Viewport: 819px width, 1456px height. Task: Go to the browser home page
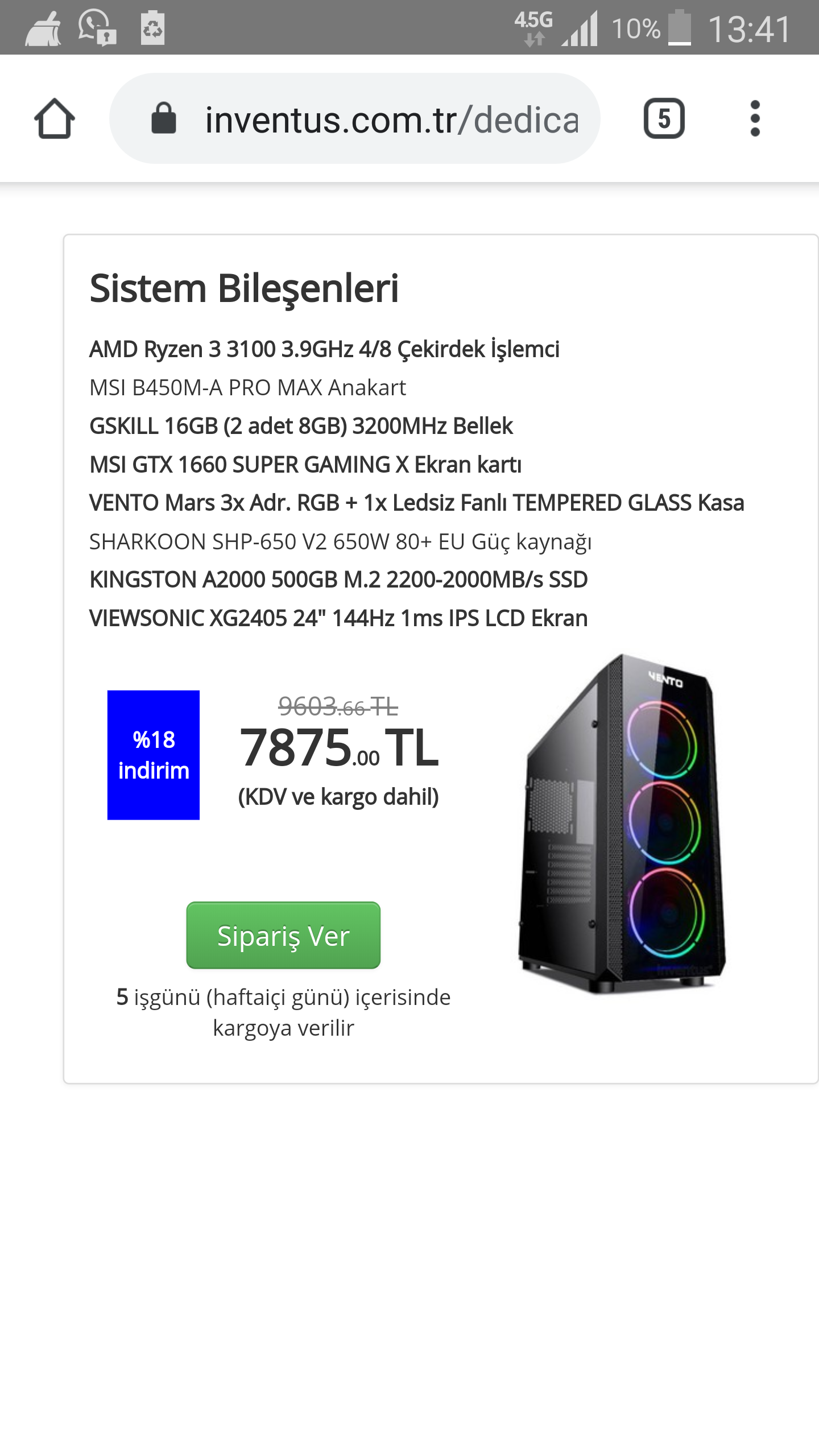[55, 118]
